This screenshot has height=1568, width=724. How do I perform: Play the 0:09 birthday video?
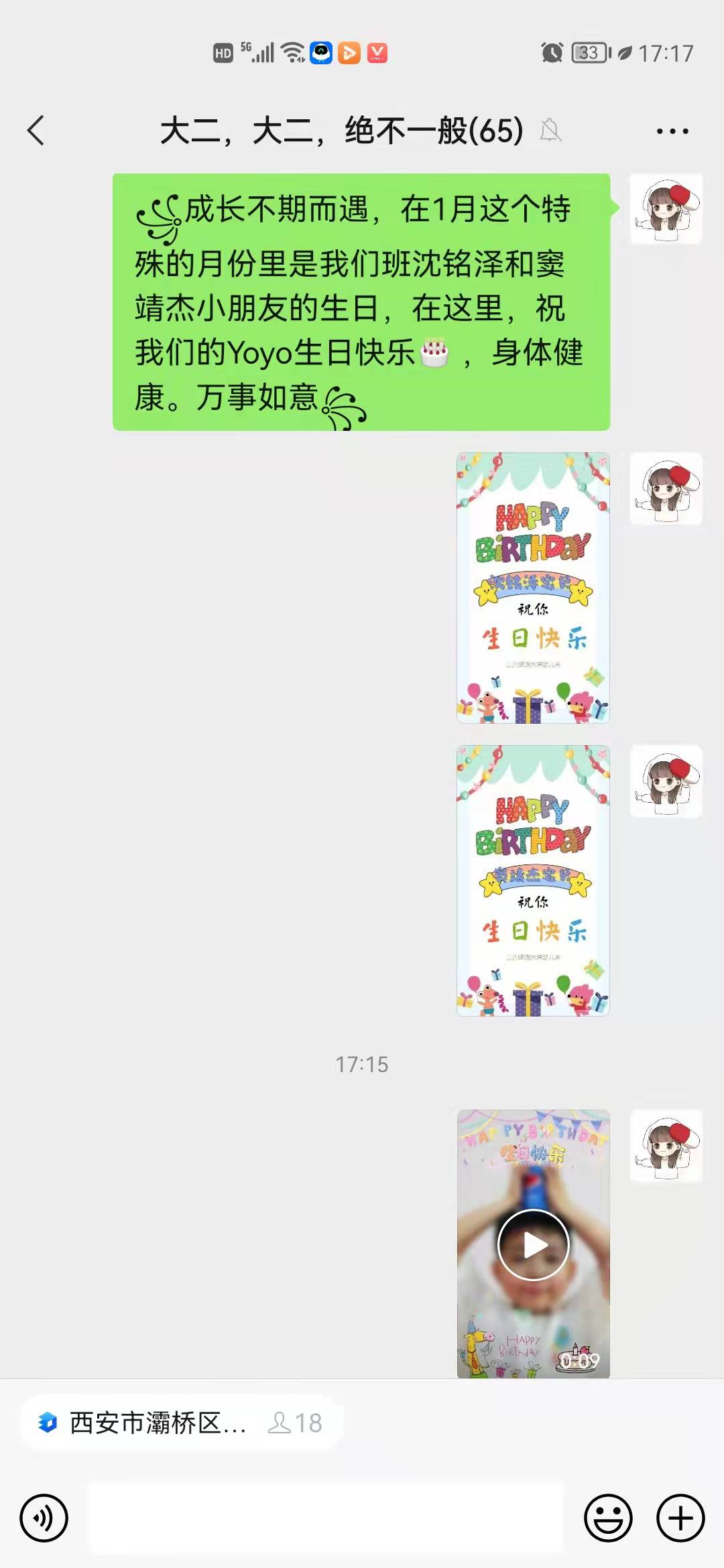pyautogui.click(x=533, y=1244)
